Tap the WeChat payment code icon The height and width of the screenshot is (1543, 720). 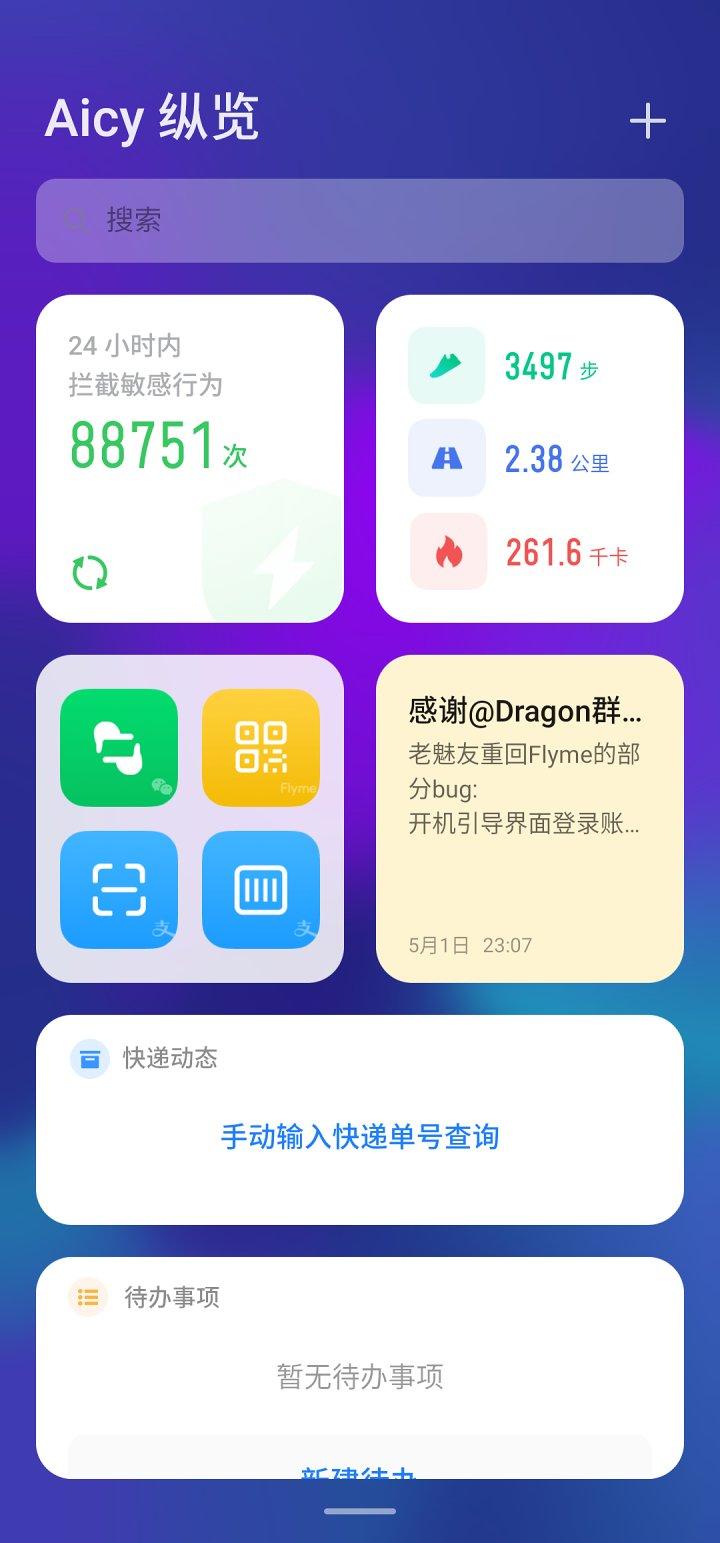(117, 748)
